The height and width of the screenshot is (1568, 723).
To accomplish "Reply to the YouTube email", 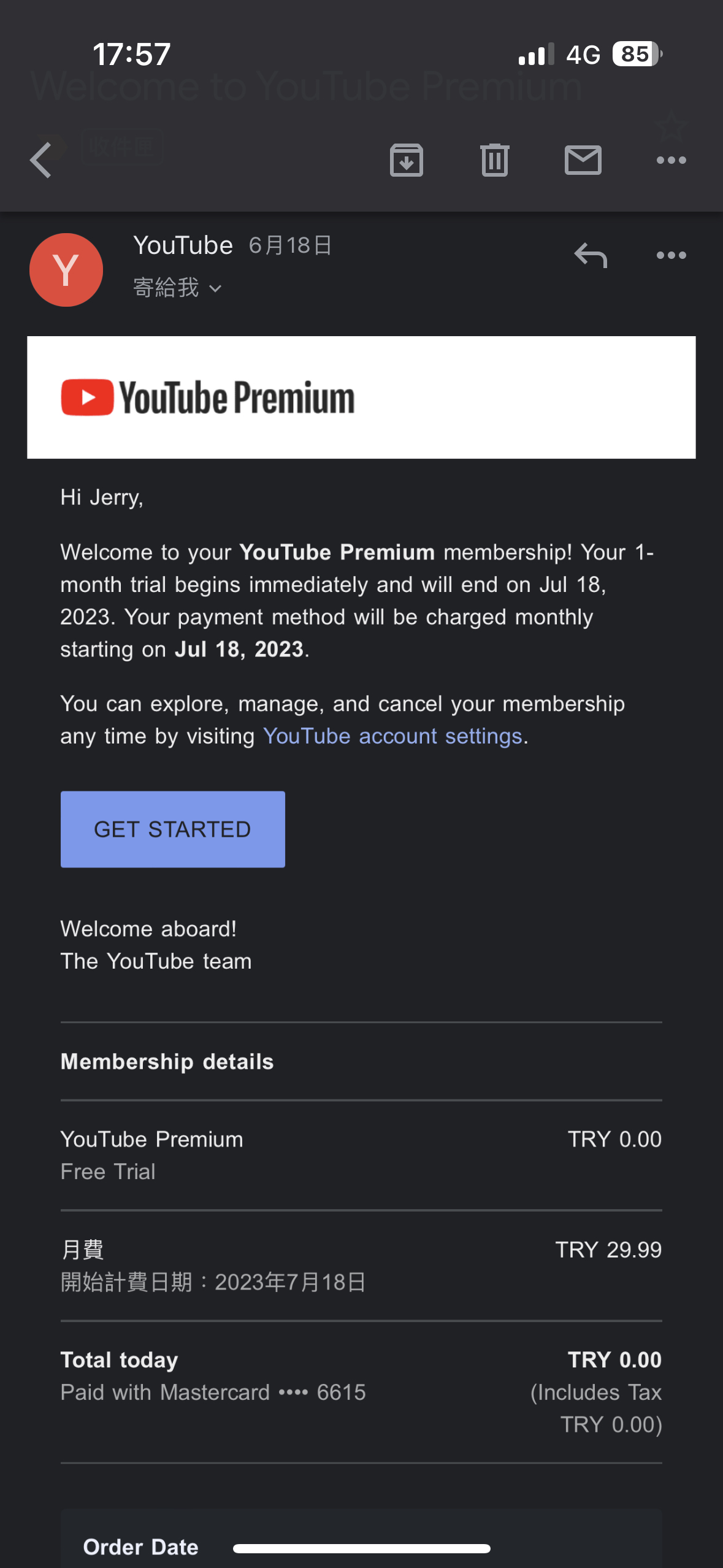I will pos(591,255).
